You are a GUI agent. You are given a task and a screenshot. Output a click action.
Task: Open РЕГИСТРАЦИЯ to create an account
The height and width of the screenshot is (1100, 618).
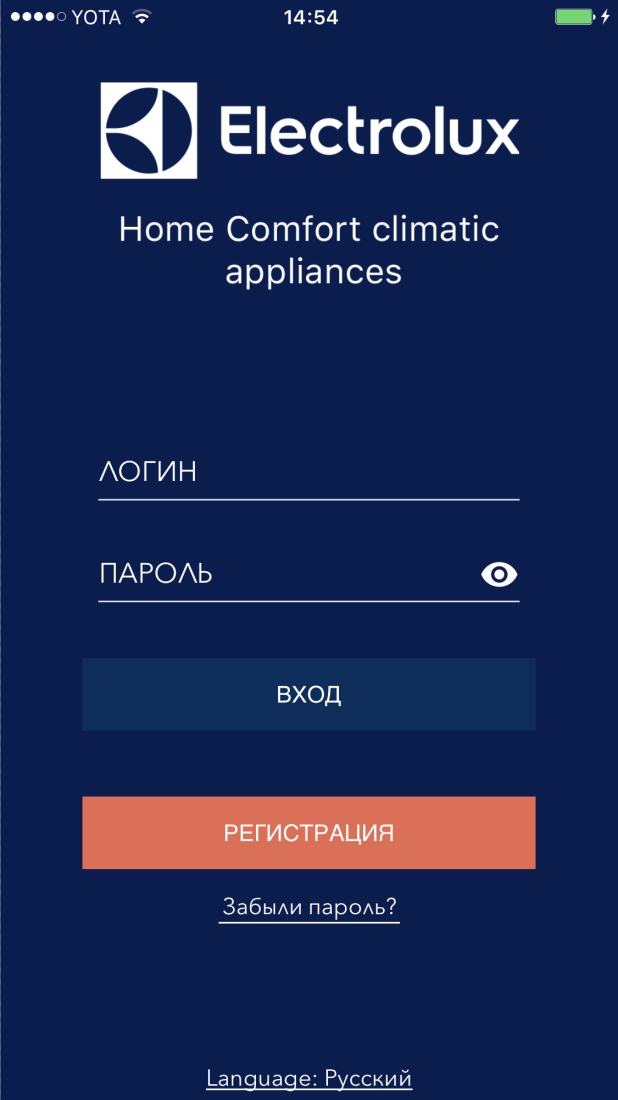308,832
